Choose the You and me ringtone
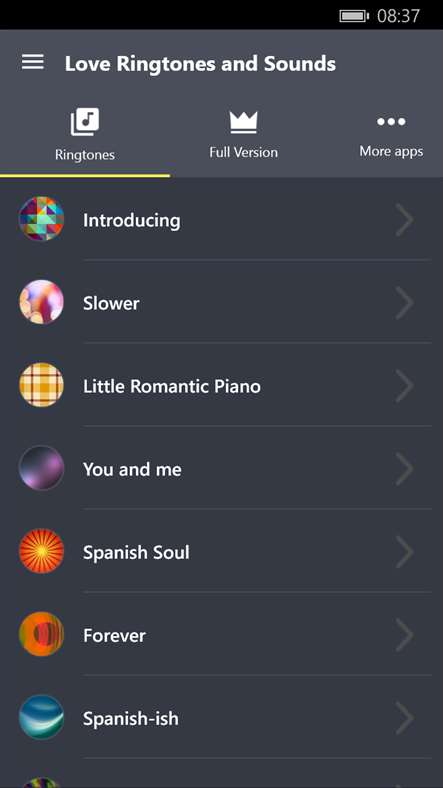The height and width of the screenshot is (788, 443). (x=222, y=468)
